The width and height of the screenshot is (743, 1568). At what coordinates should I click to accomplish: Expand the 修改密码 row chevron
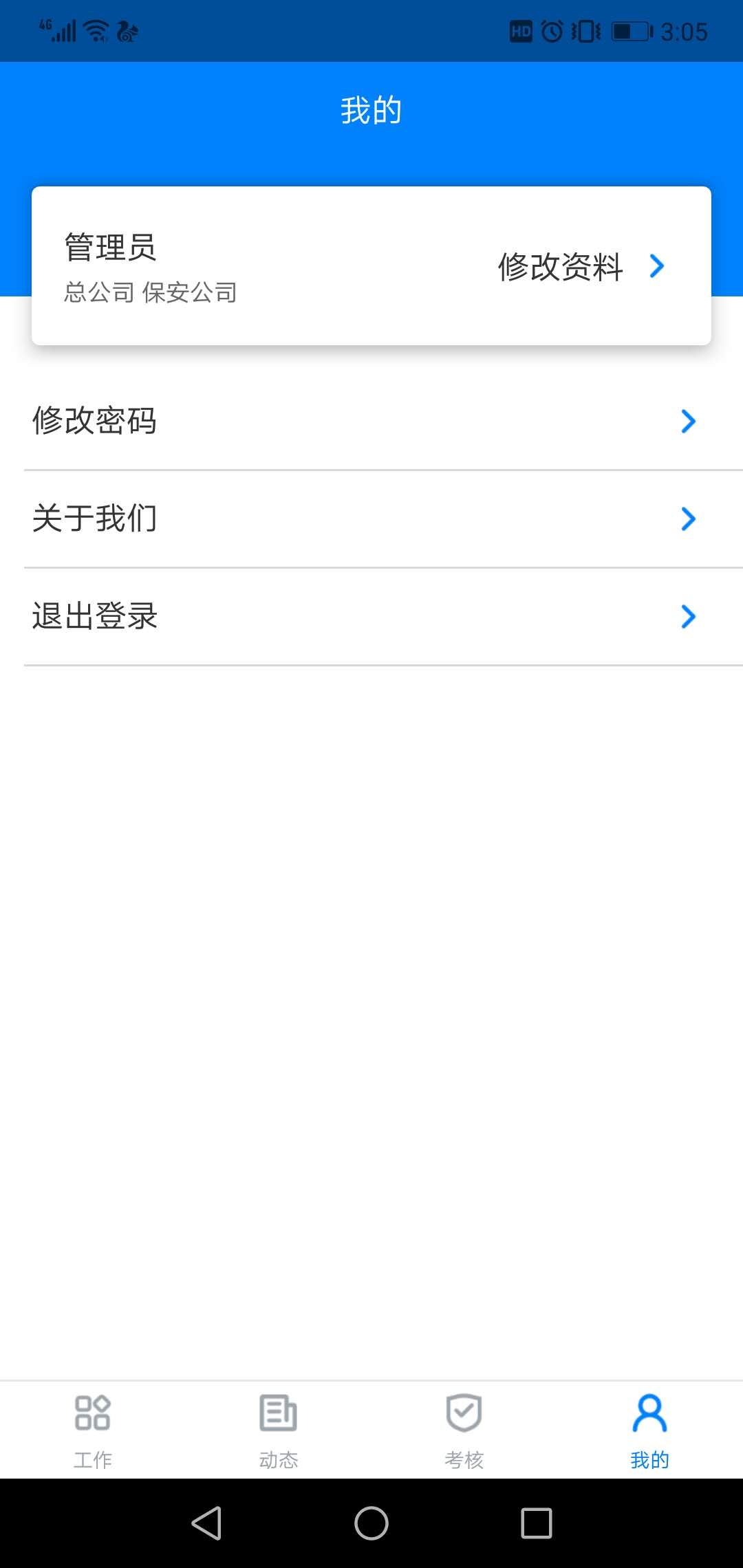pos(688,422)
